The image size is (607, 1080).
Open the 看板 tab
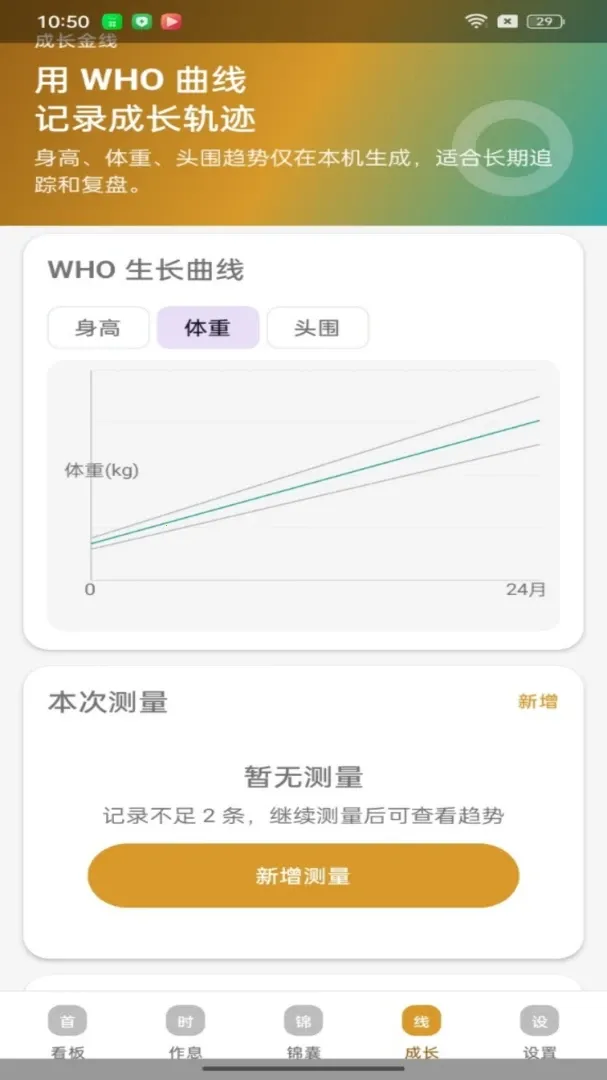pyautogui.click(x=67, y=1033)
